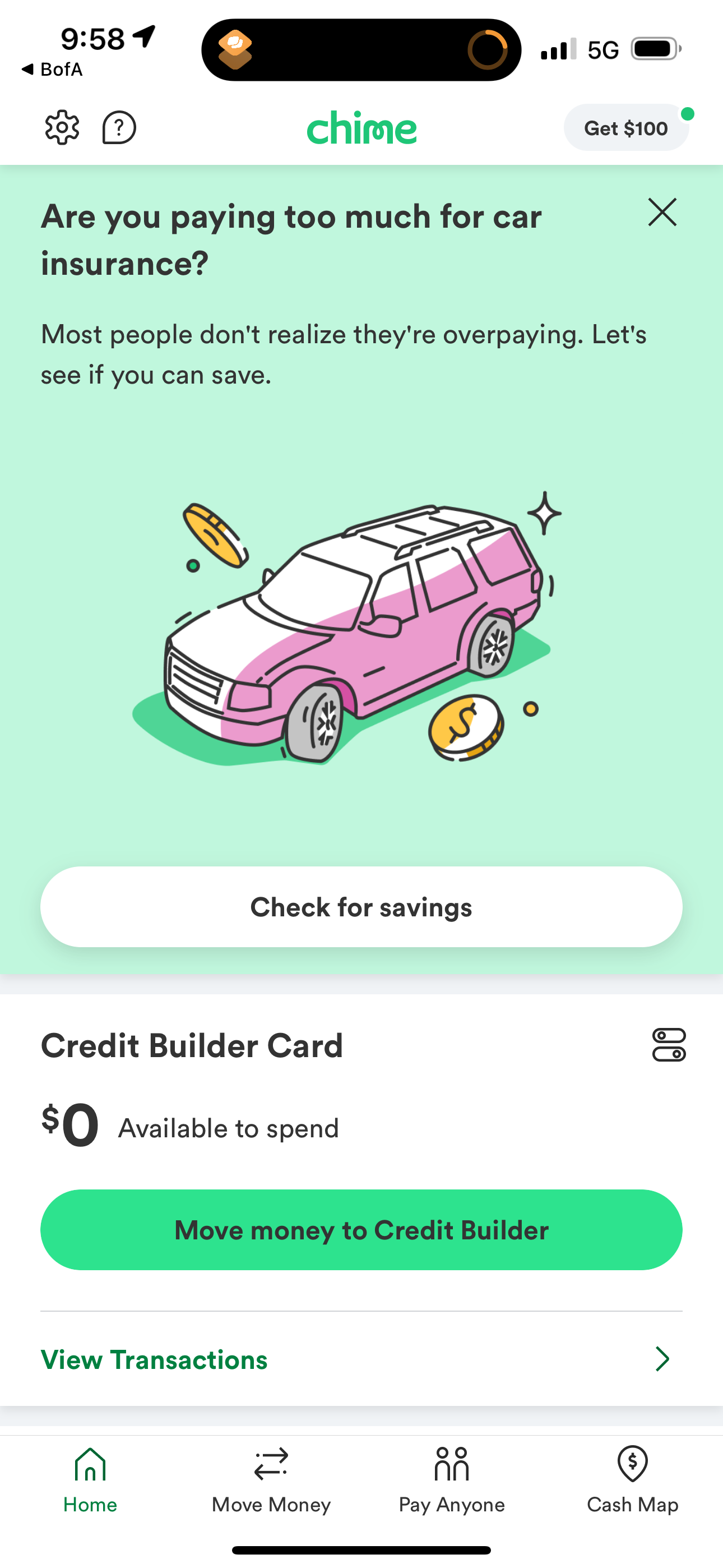Screen dimensions: 723x1568
Task: Tap Move money to Credit Builder
Action: pos(361,1230)
